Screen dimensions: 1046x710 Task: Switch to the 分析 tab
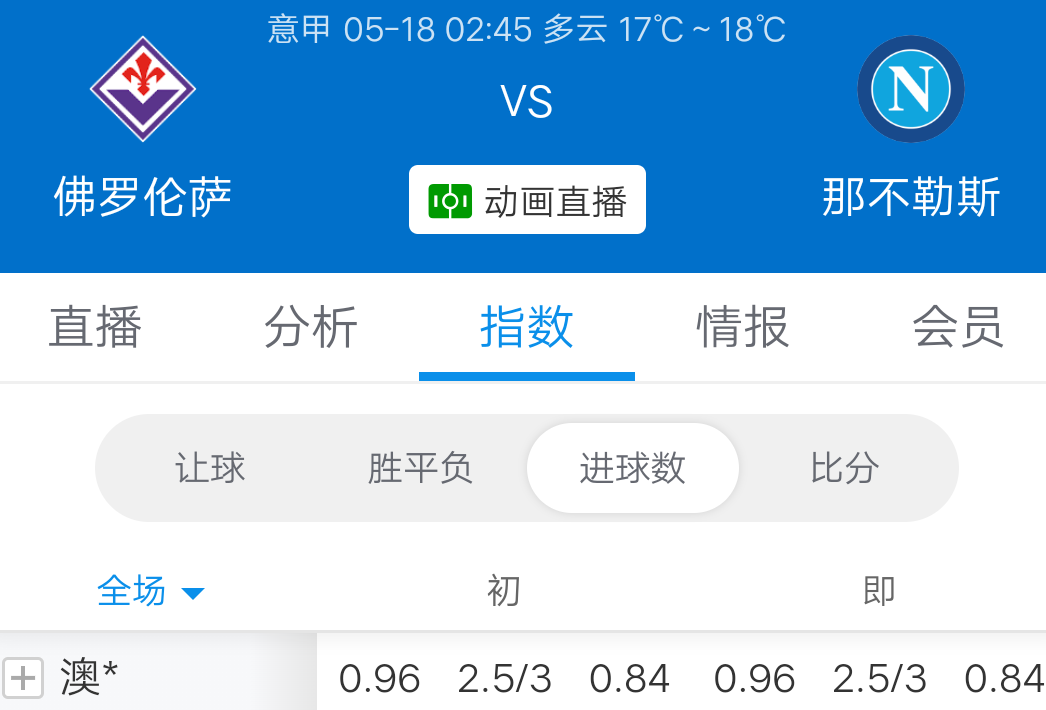[311, 328]
